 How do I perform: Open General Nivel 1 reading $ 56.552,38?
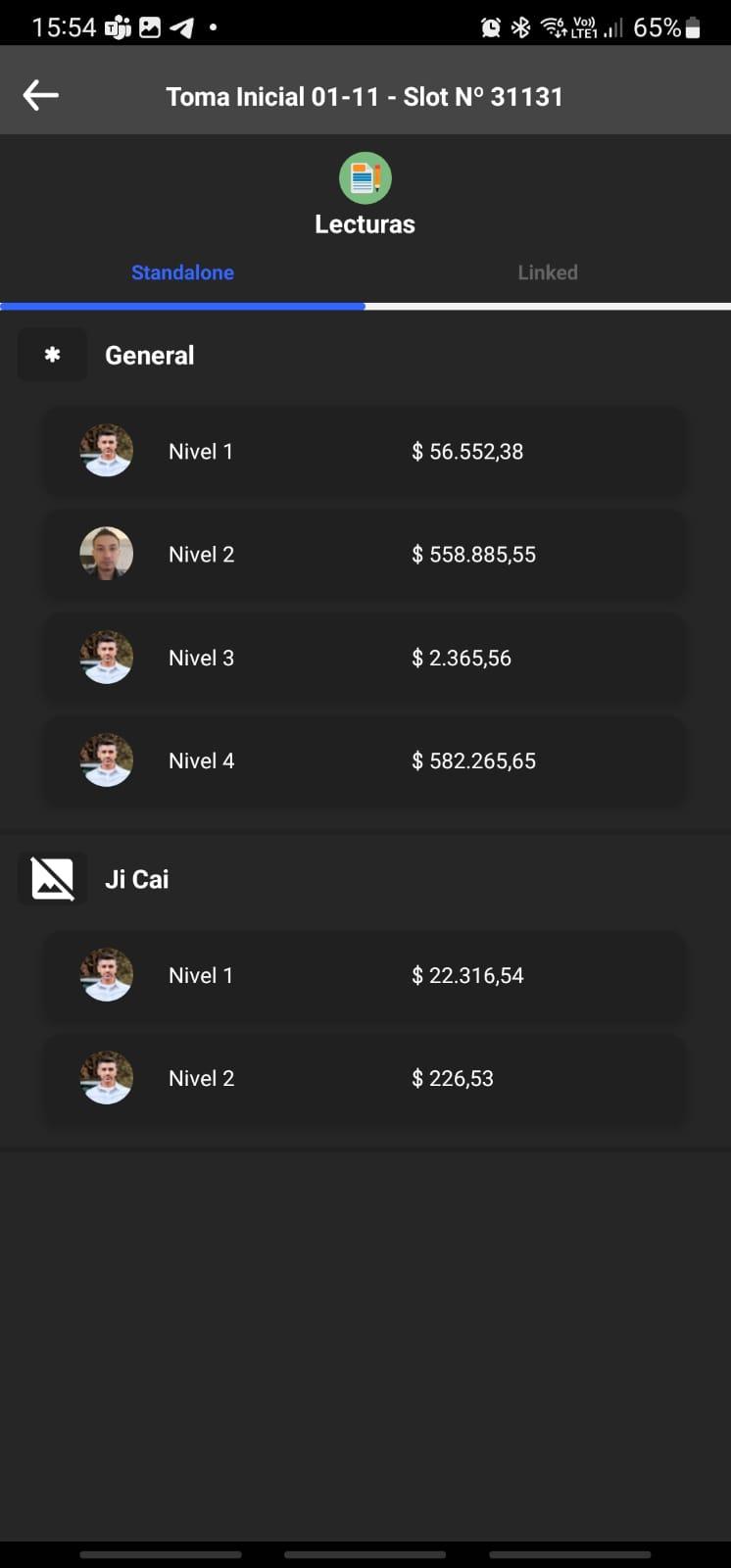coord(365,451)
